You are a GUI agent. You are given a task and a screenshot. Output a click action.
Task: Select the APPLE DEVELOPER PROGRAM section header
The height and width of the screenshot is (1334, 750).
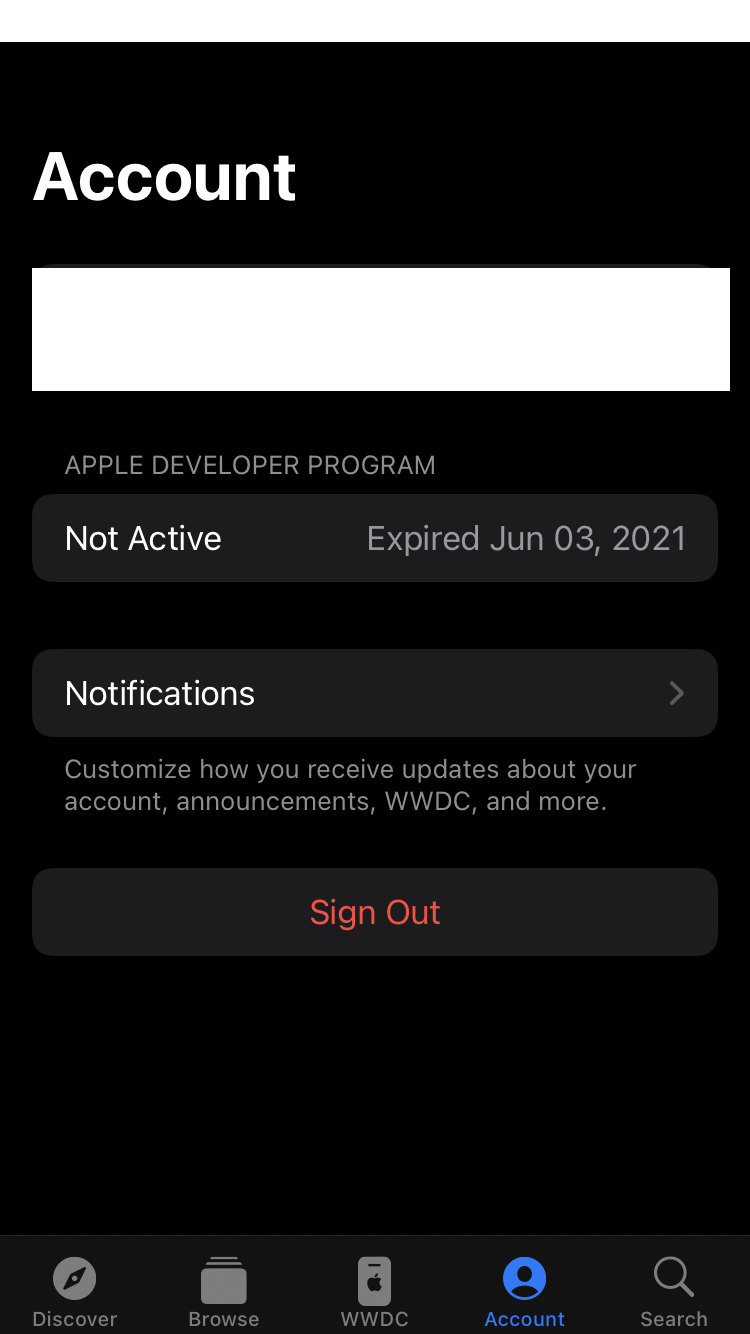point(250,465)
